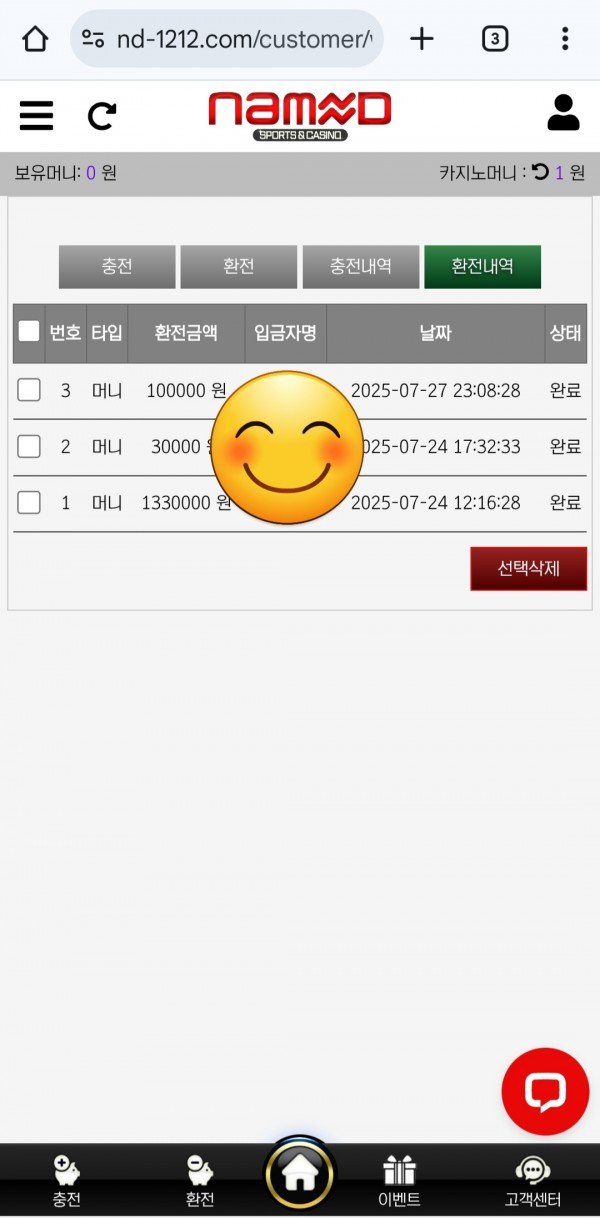Refresh the casino money balance

point(540,172)
